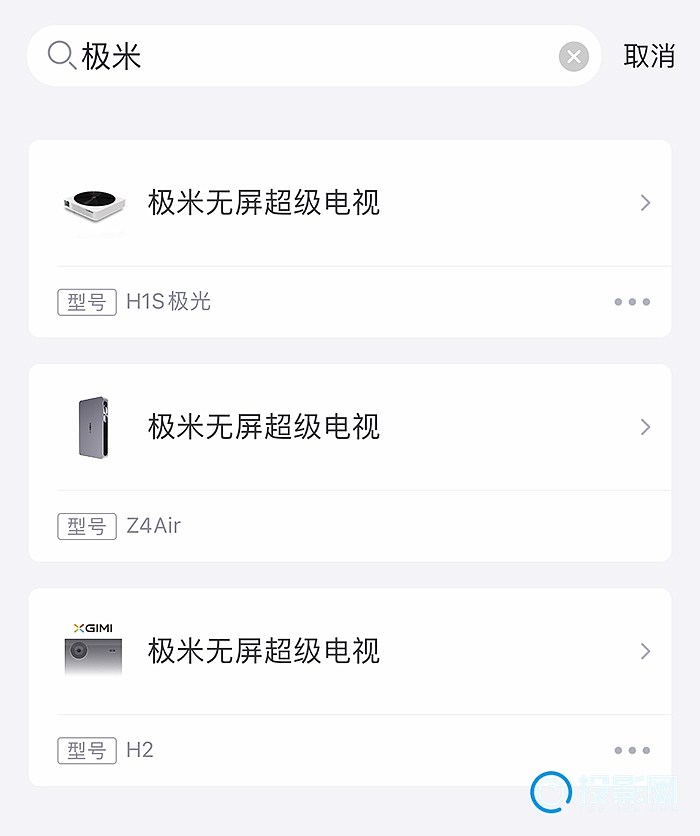Cancel the search with 取消
Image resolution: width=700 pixels, height=836 pixels.
pyautogui.click(x=649, y=56)
